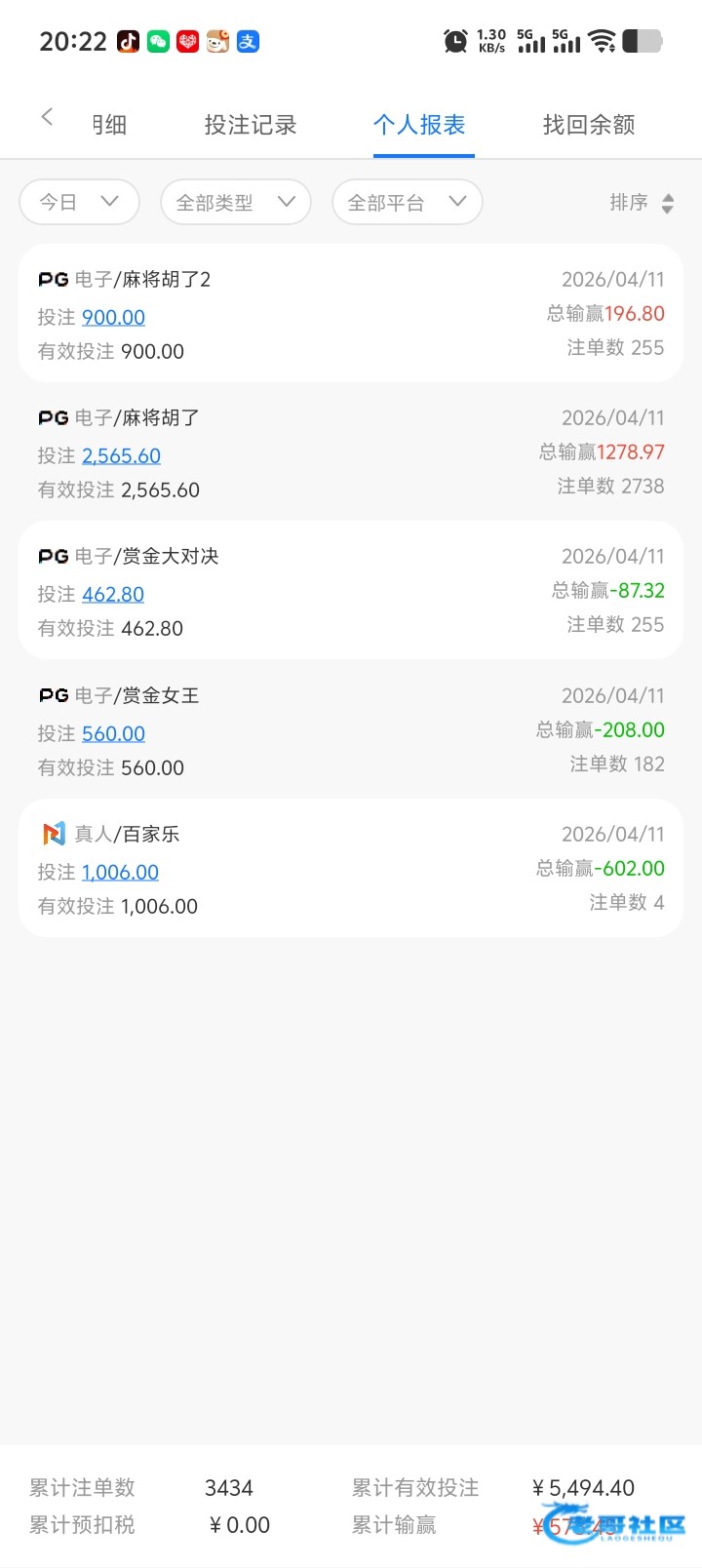
Task: Go back using the top-left arrow
Action: [47, 117]
